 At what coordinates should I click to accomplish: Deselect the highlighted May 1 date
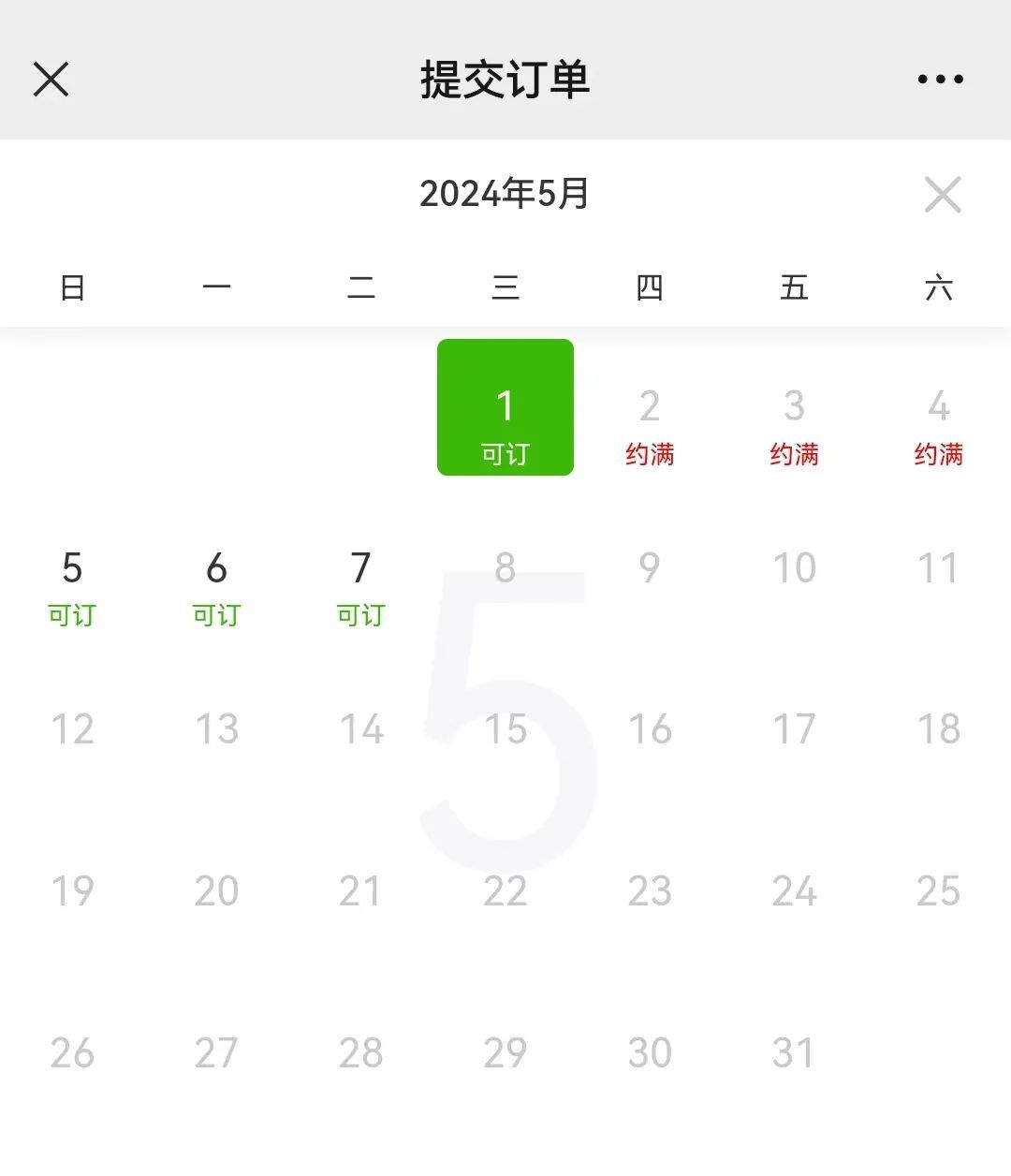coord(505,409)
